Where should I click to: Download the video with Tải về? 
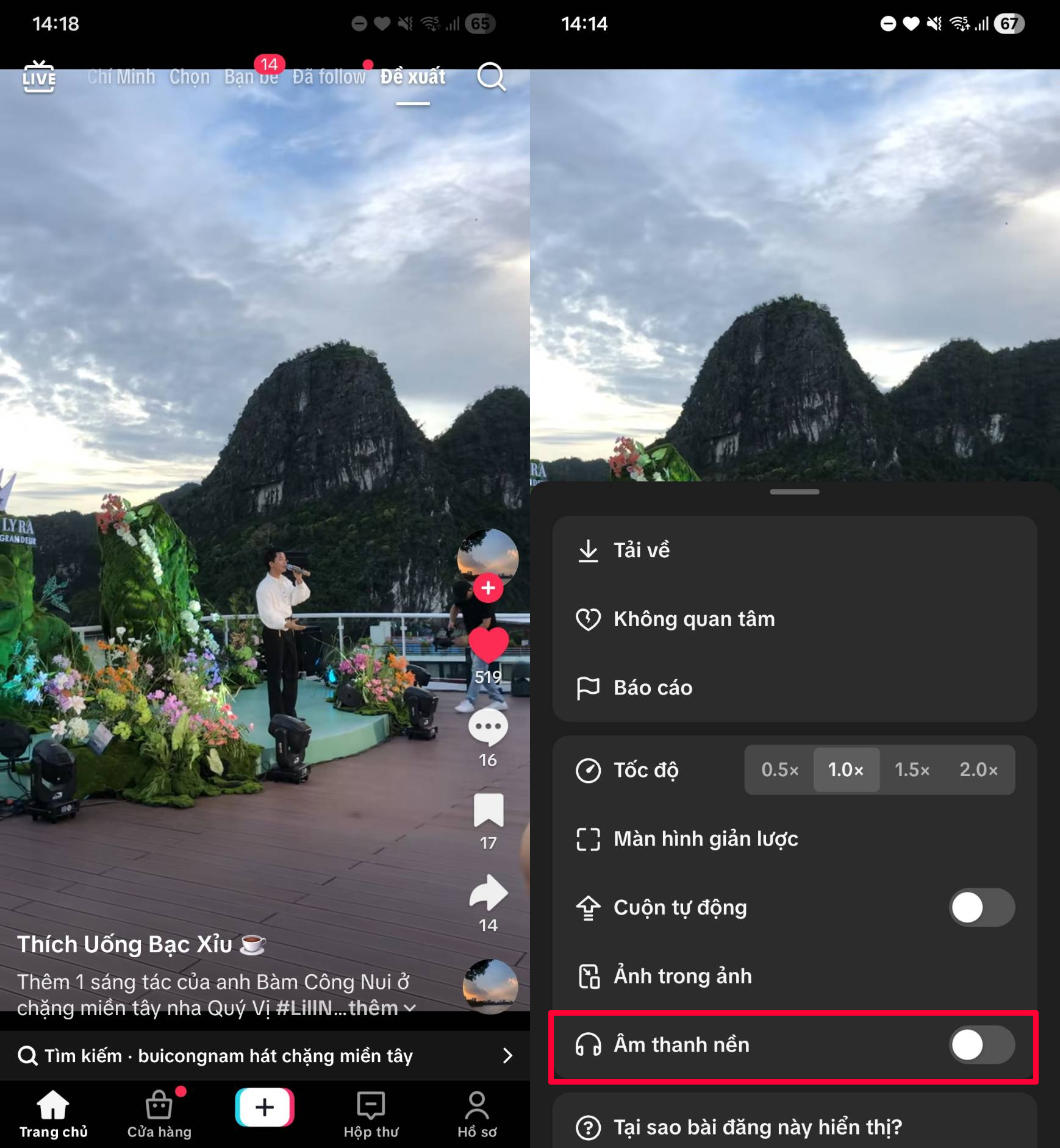[642, 550]
